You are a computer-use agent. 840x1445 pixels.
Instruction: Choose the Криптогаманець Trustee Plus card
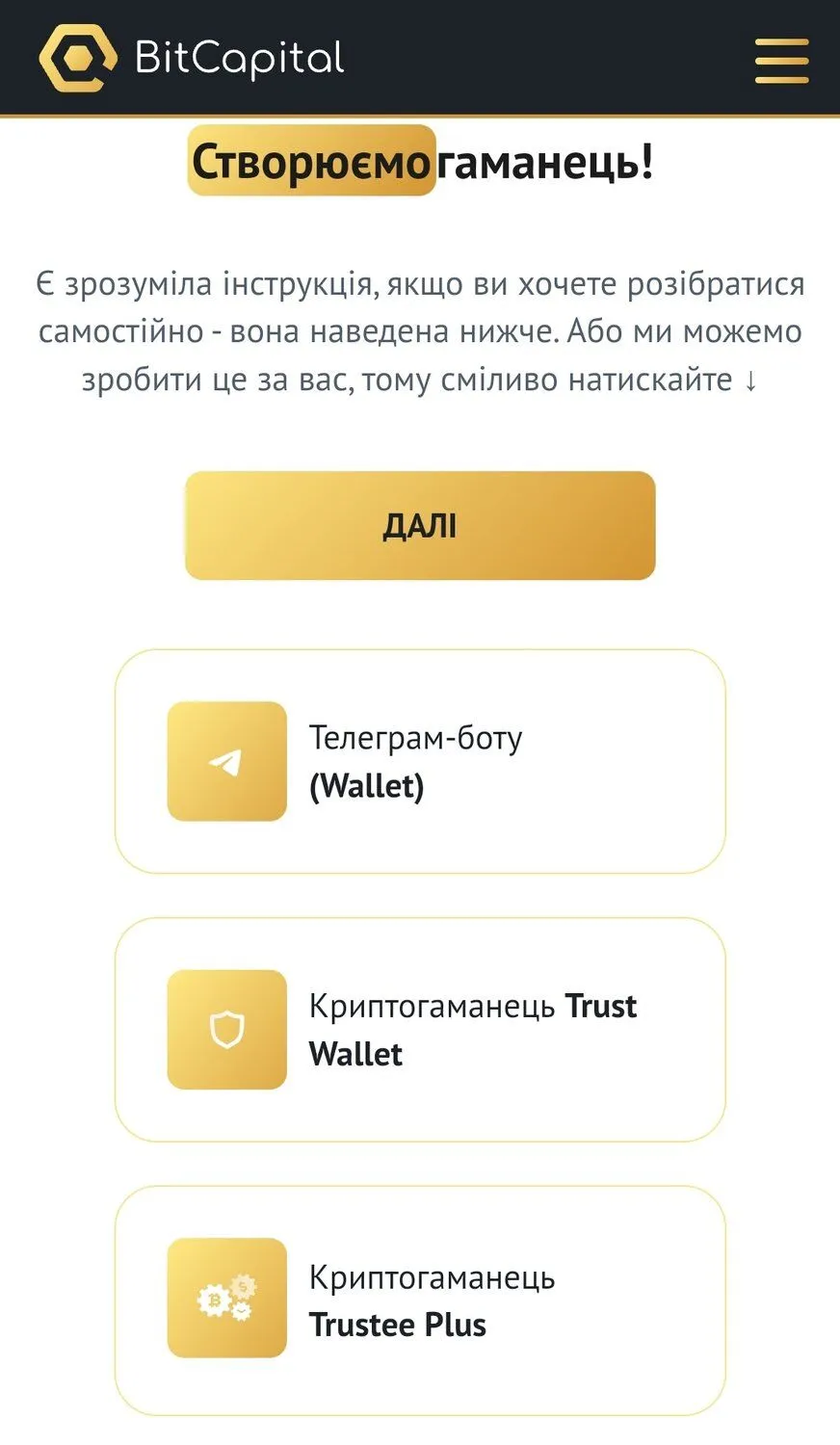point(420,1299)
